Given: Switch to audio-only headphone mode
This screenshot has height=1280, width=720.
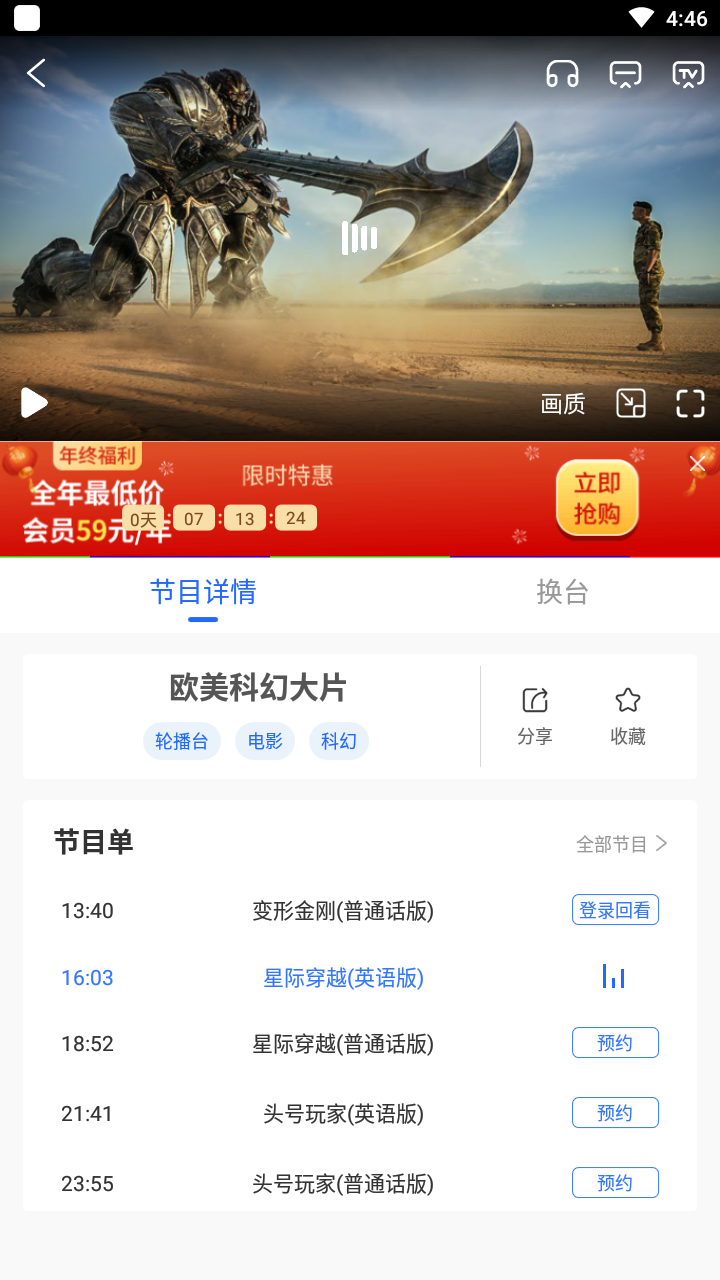Looking at the screenshot, I should pyautogui.click(x=563, y=74).
